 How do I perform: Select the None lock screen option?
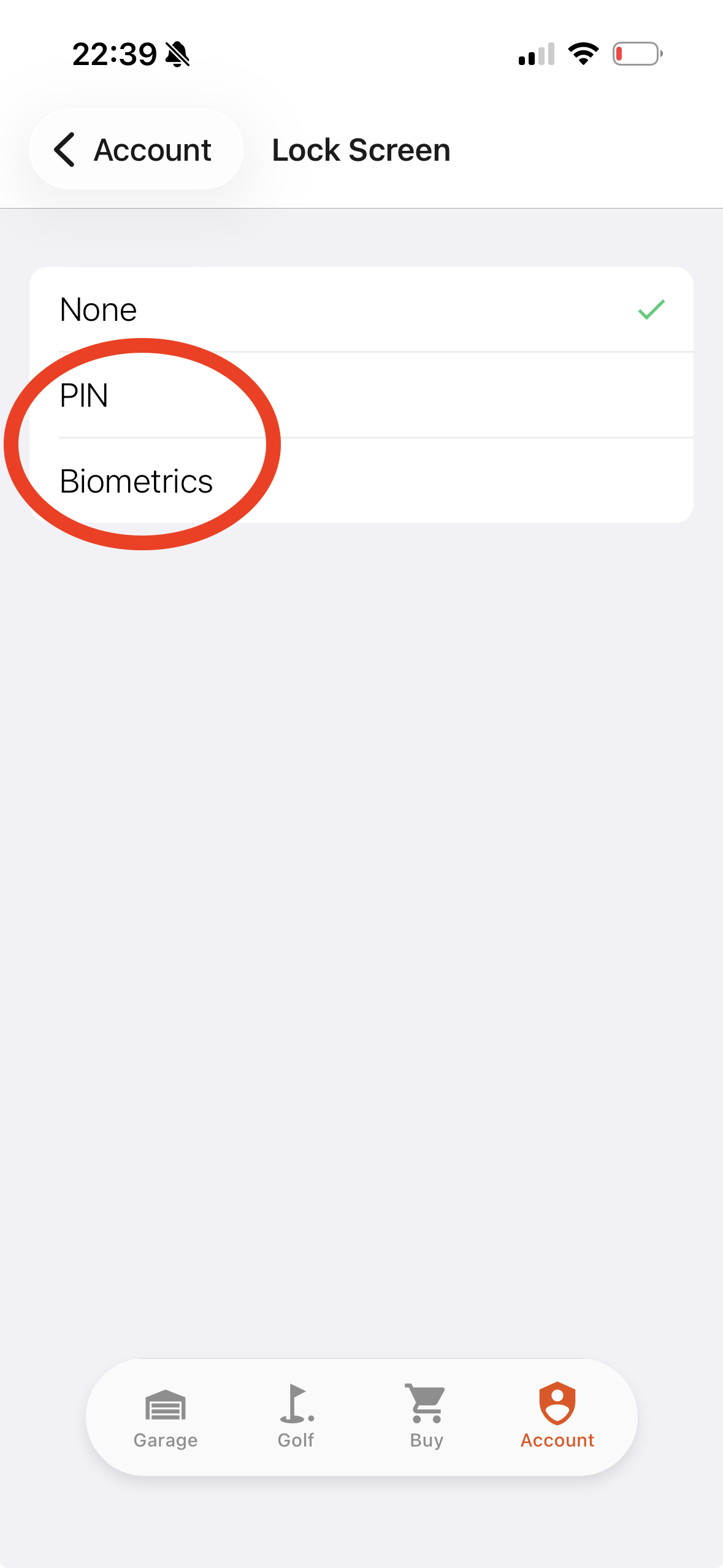pos(361,309)
